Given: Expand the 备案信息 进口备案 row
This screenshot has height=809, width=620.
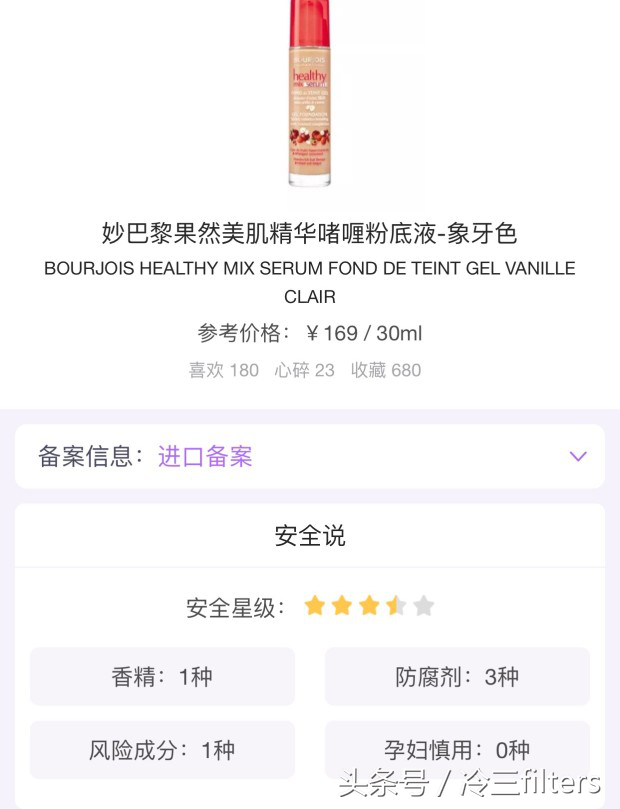Looking at the screenshot, I should (577, 456).
